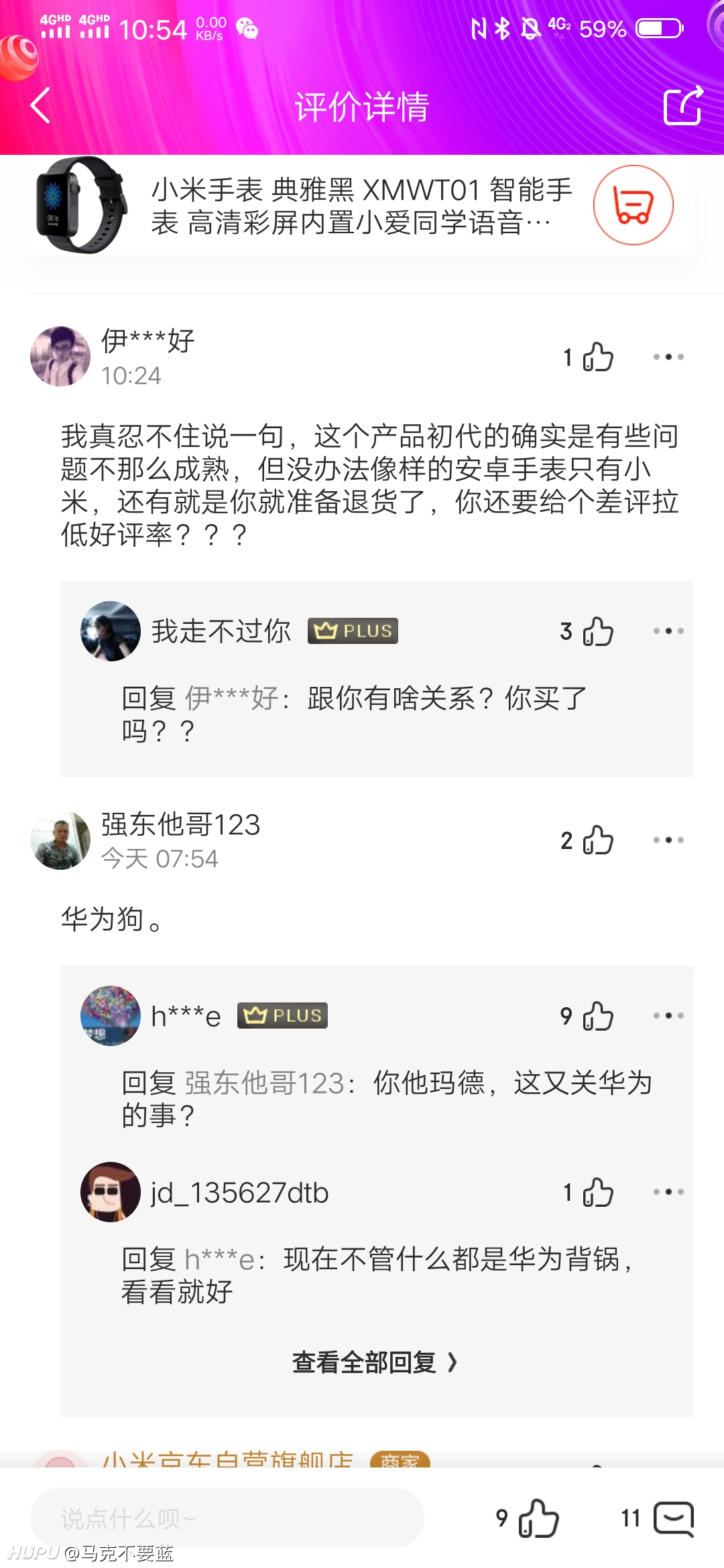This screenshot has width=724, height=1568.
Task: Open 强东他哥123's profile avatar
Action: click(60, 840)
